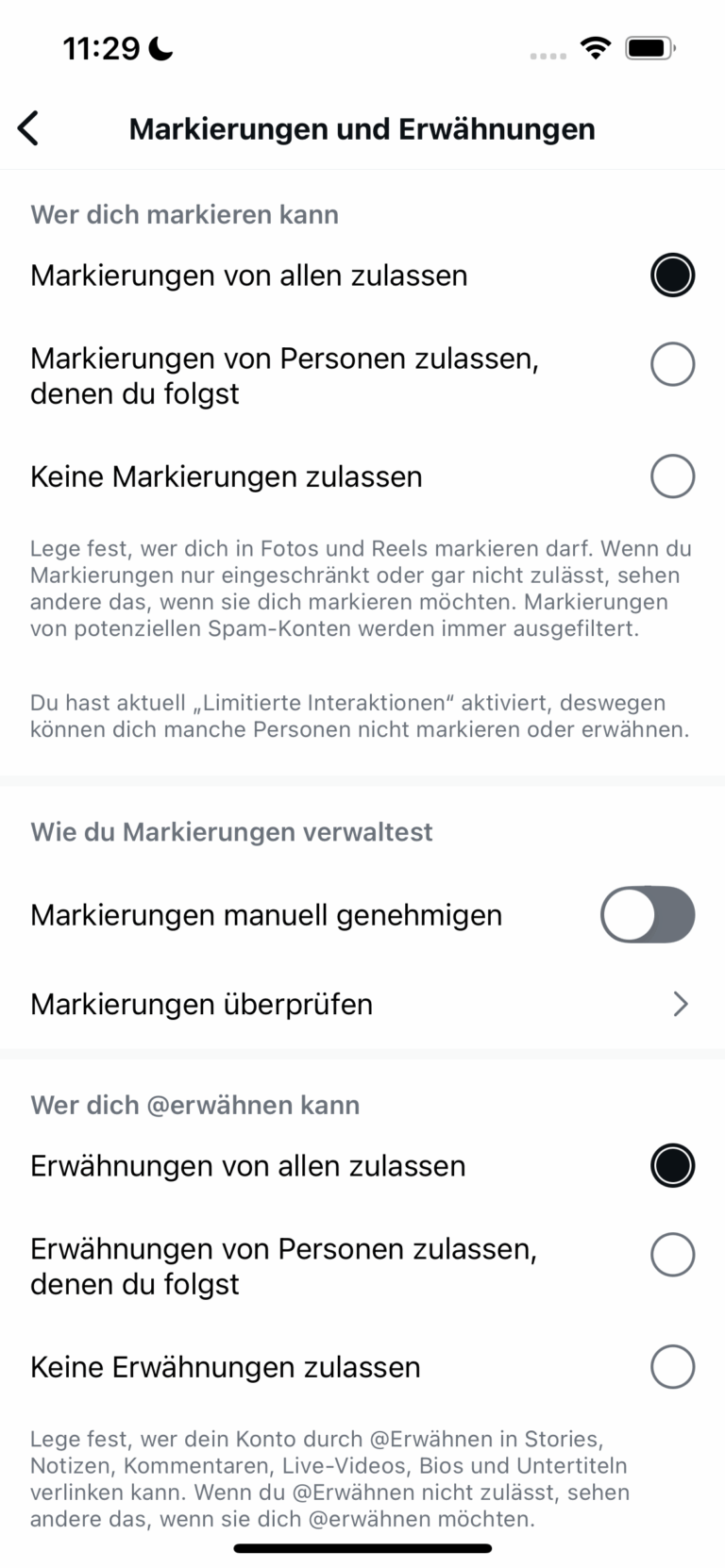Confirm Markierungen von allen zulassen is selected
Viewport: 725px width, 1568px height.
point(672,275)
